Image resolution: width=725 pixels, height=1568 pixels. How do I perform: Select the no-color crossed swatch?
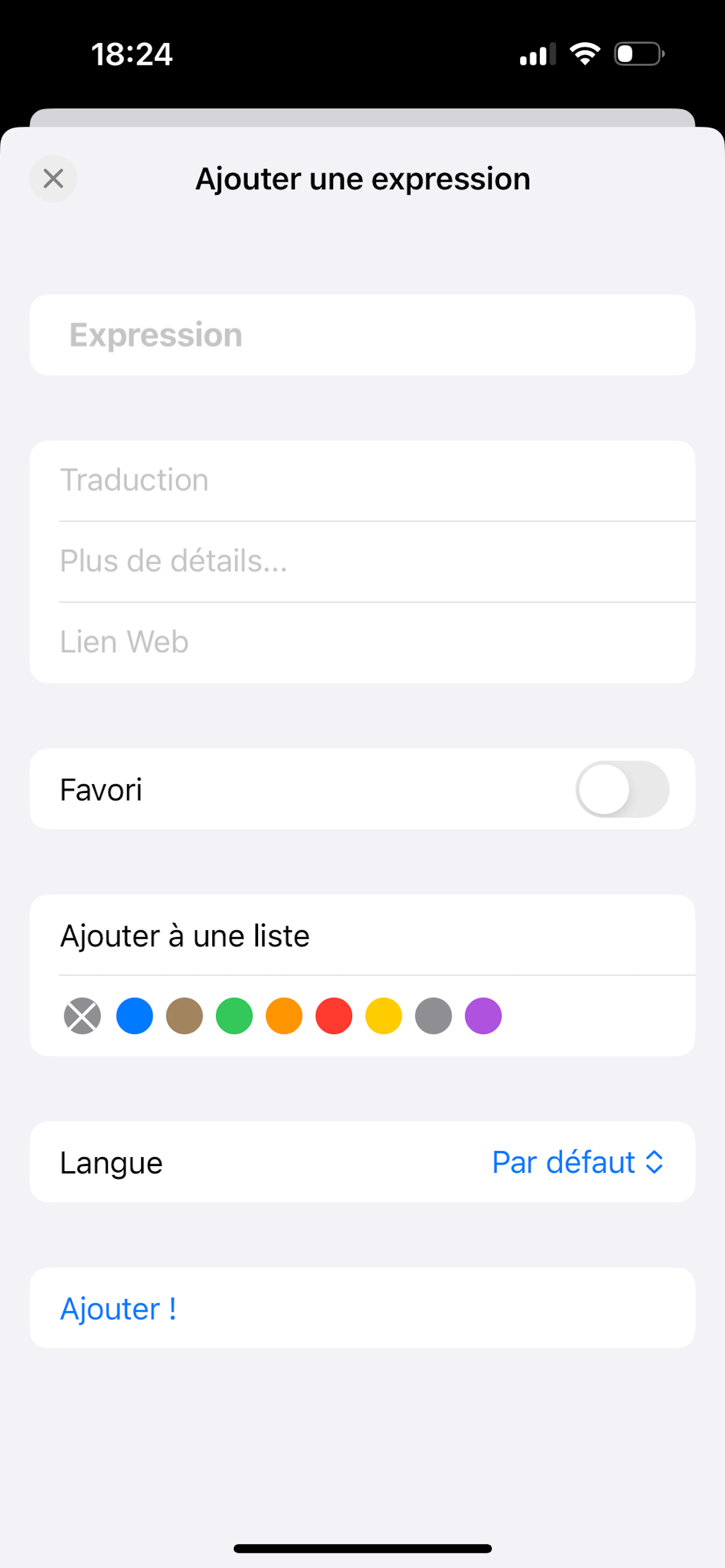(82, 1016)
